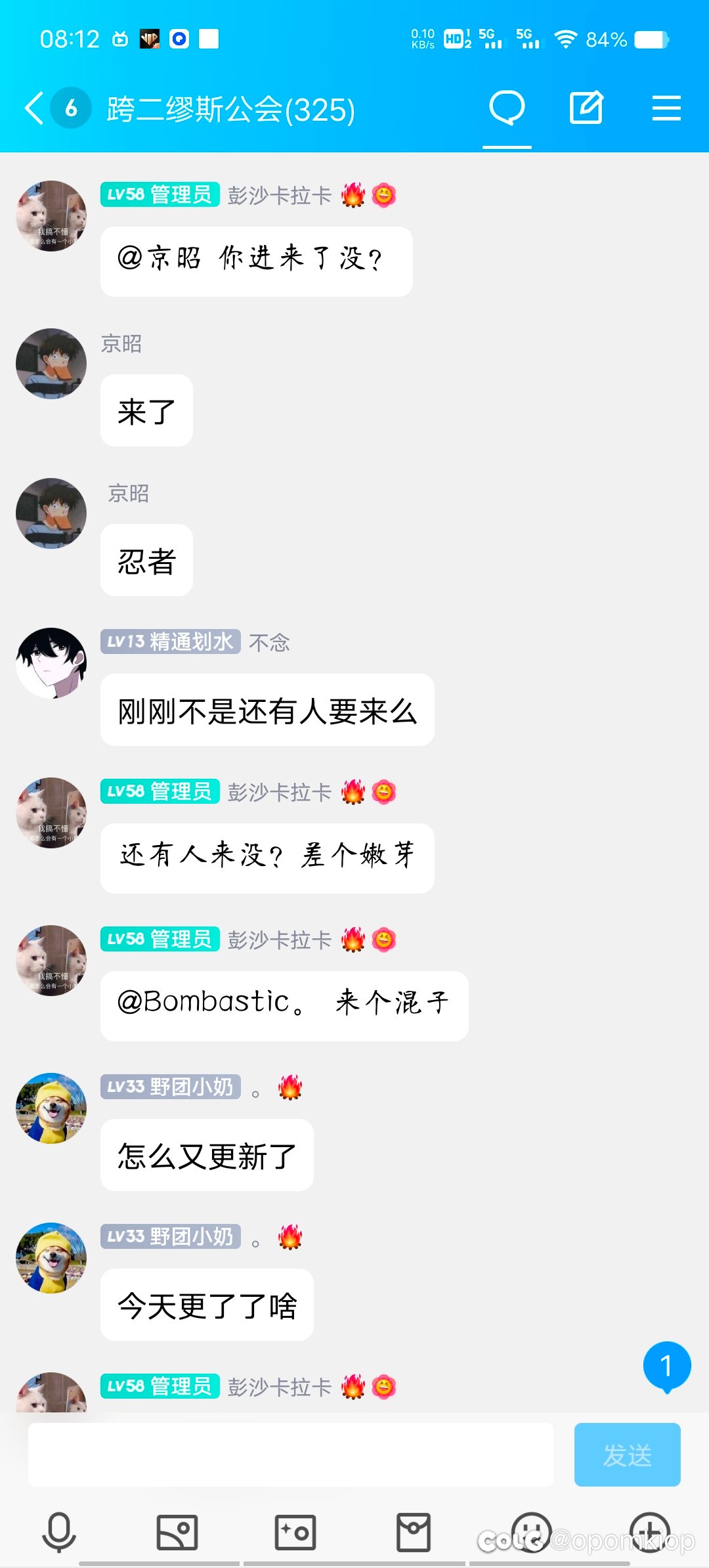Tap the 发送 send button
This screenshot has height=1568, width=709.
click(627, 1454)
